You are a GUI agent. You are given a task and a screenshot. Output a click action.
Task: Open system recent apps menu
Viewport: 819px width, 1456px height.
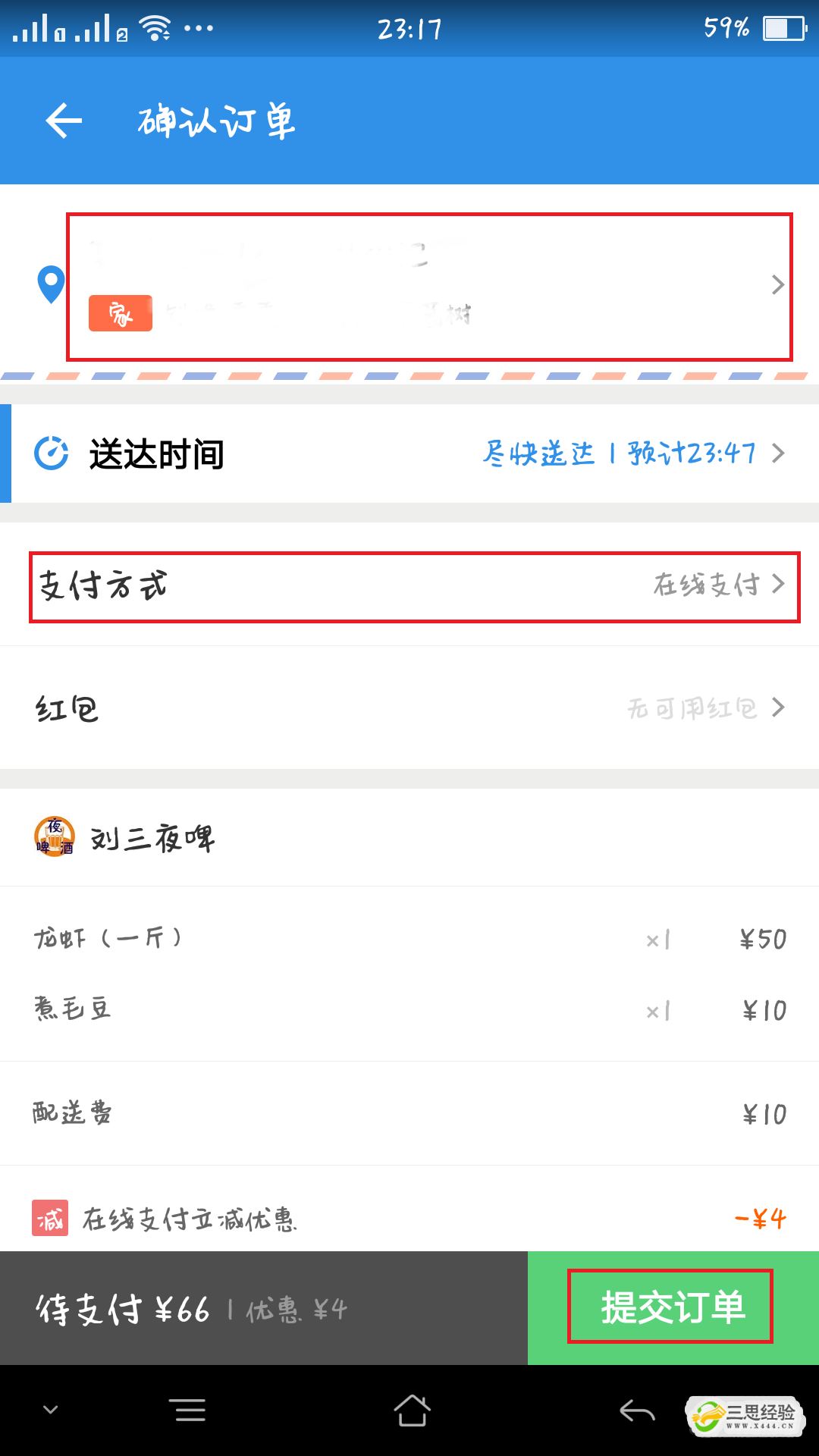[190, 1410]
